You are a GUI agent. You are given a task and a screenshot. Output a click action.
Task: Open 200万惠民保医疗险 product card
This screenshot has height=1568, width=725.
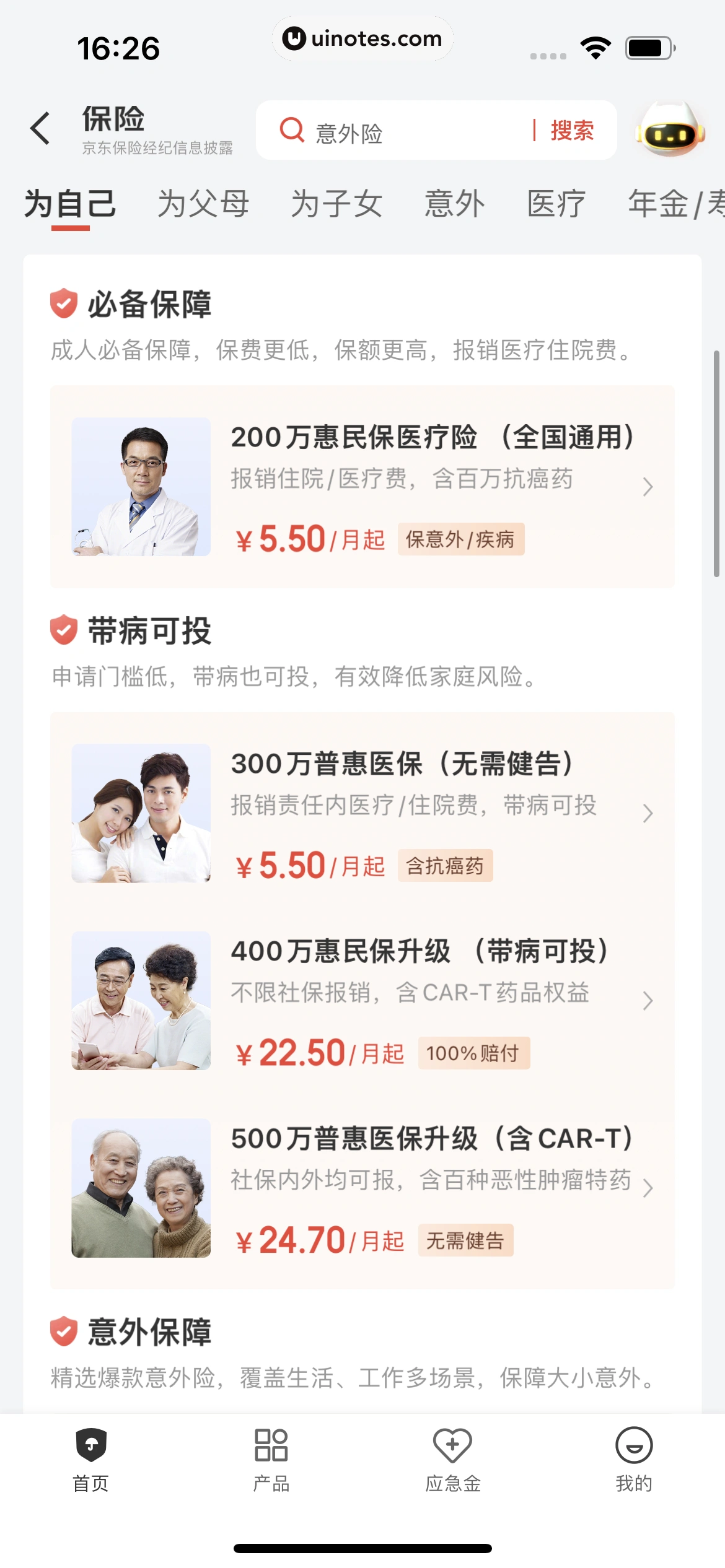pyautogui.click(x=362, y=487)
